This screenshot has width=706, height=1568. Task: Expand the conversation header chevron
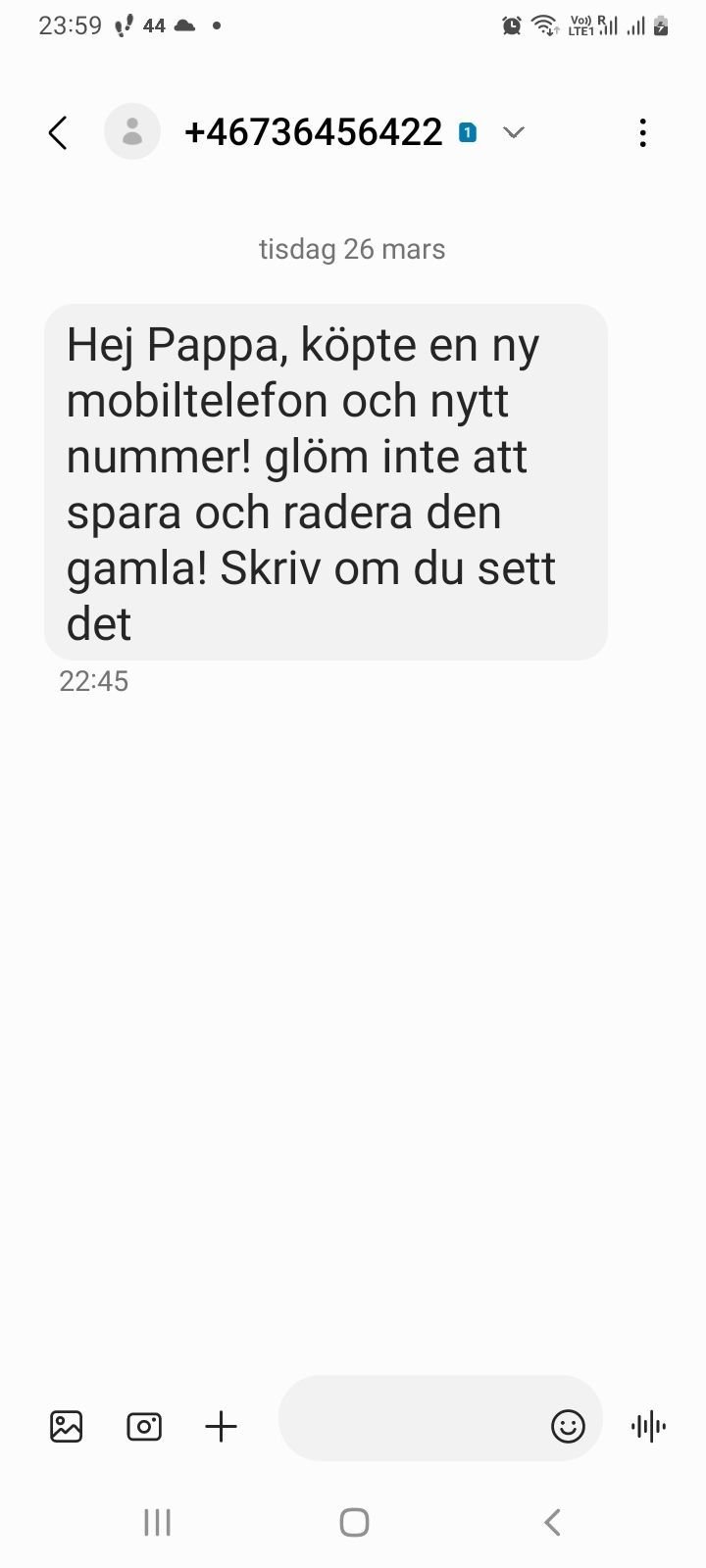(x=514, y=132)
